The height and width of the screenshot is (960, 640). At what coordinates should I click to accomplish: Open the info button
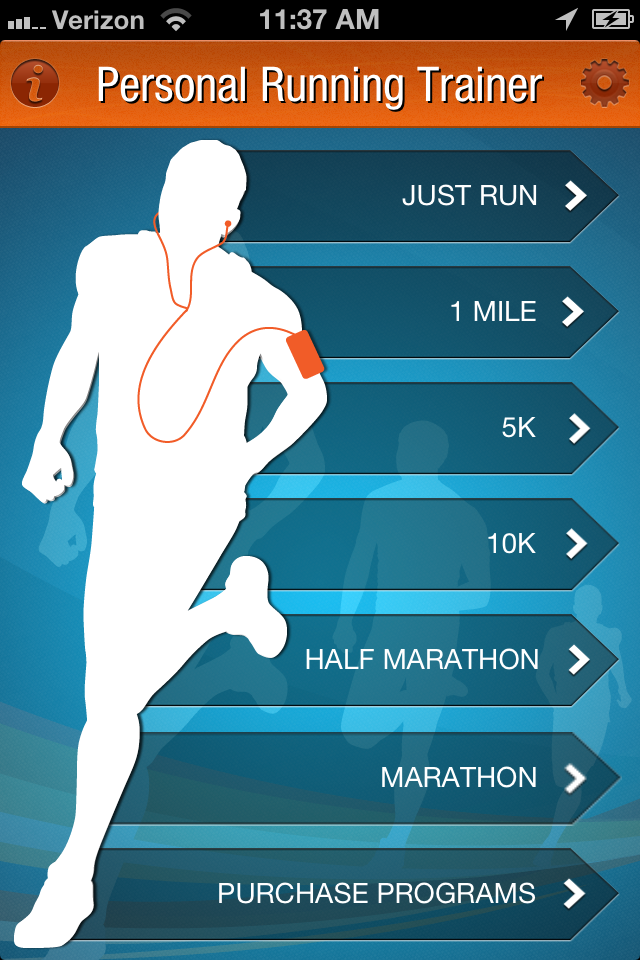pyautogui.click(x=35, y=84)
